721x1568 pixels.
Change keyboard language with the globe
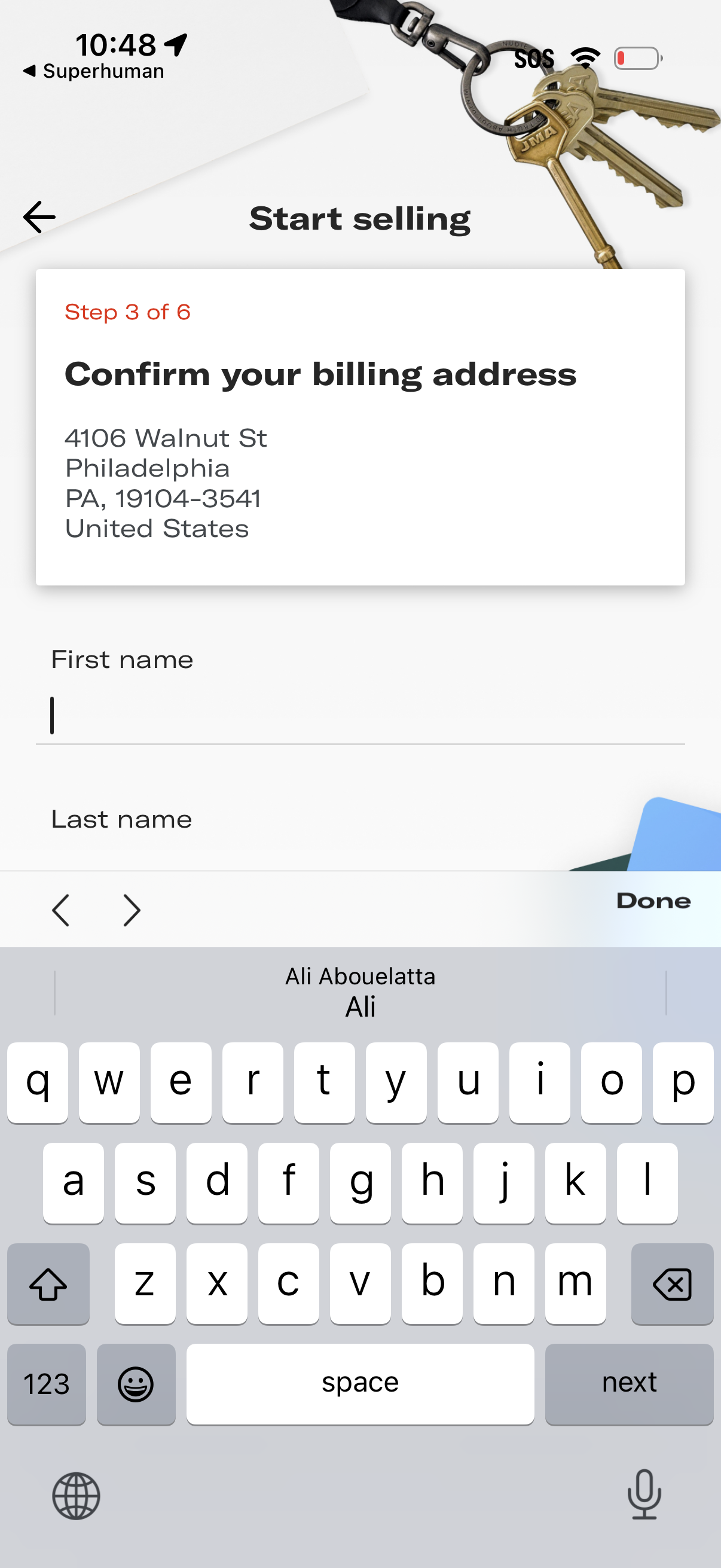pos(76,1496)
